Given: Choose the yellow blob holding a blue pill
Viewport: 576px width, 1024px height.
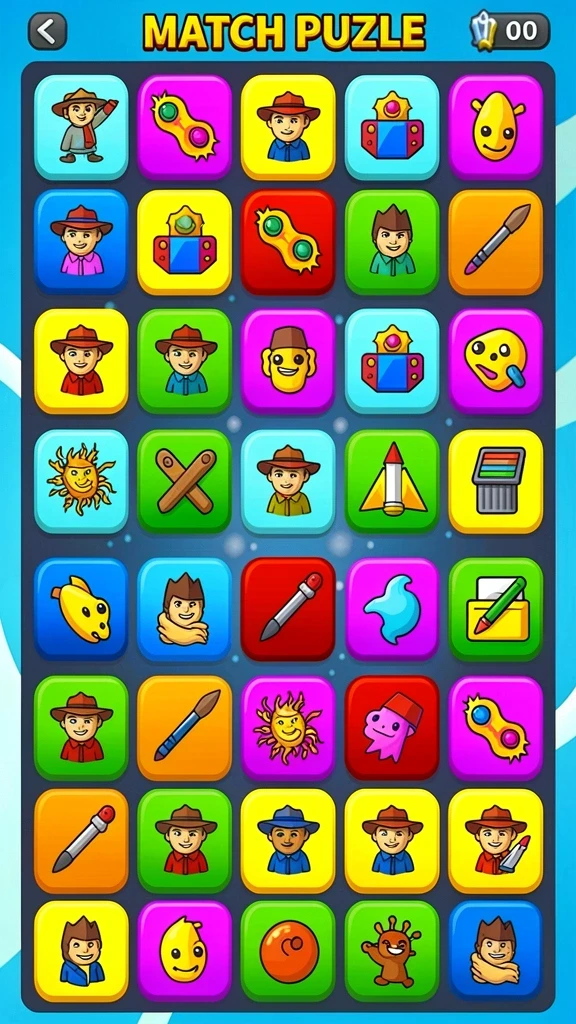Looking at the screenshot, I should (496, 360).
